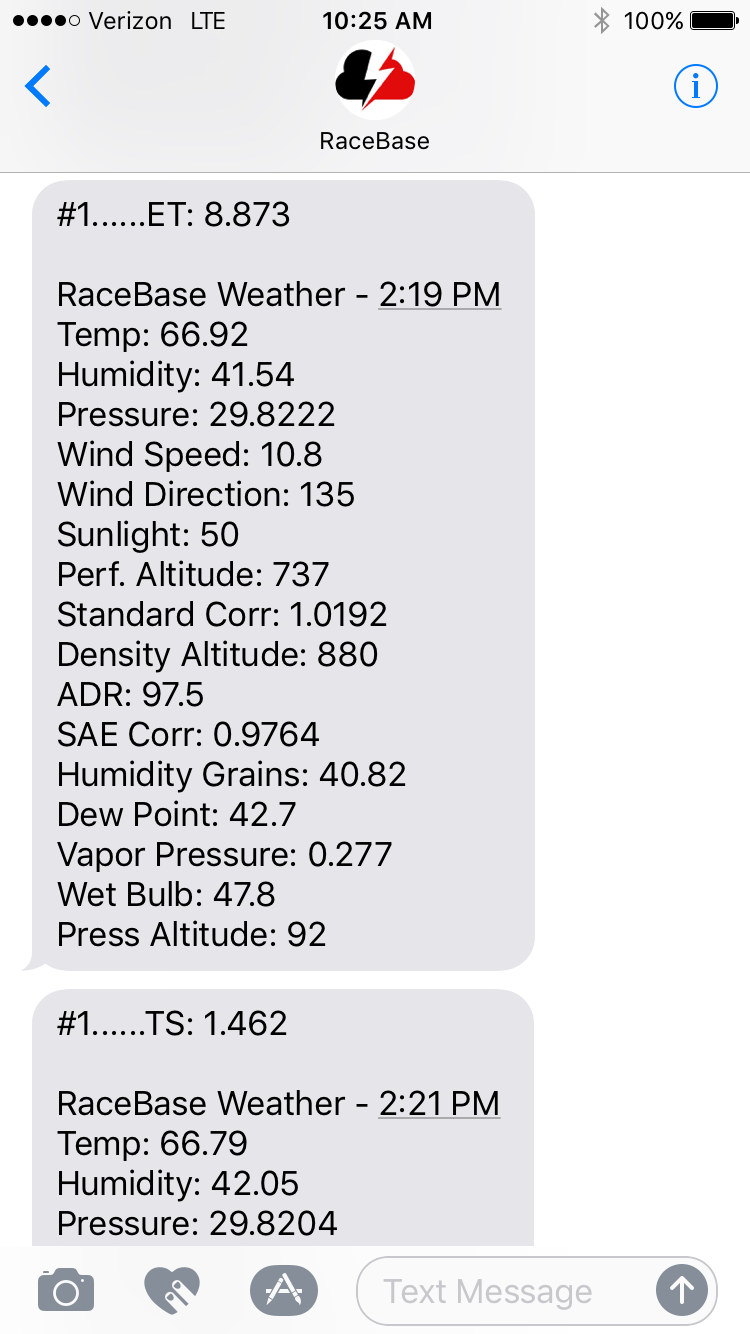Open the conversation details info button

pos(696,87)
